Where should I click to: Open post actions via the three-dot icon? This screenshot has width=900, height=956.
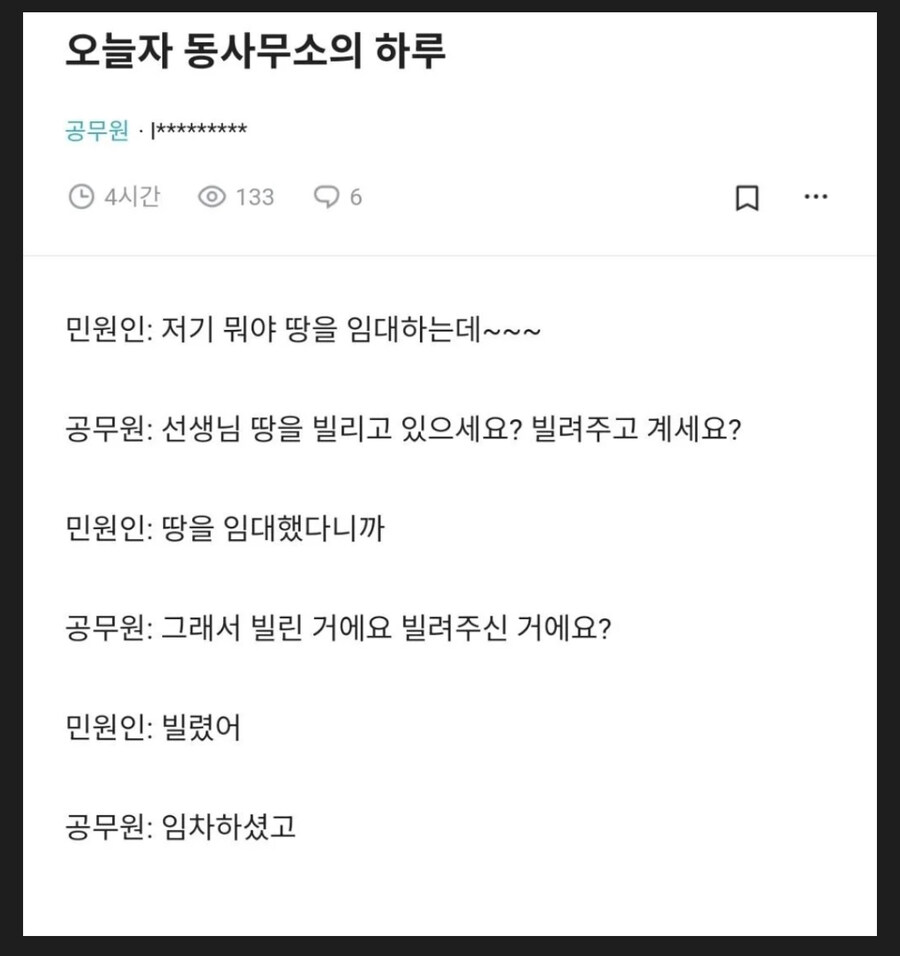click(x=817, y=197)
